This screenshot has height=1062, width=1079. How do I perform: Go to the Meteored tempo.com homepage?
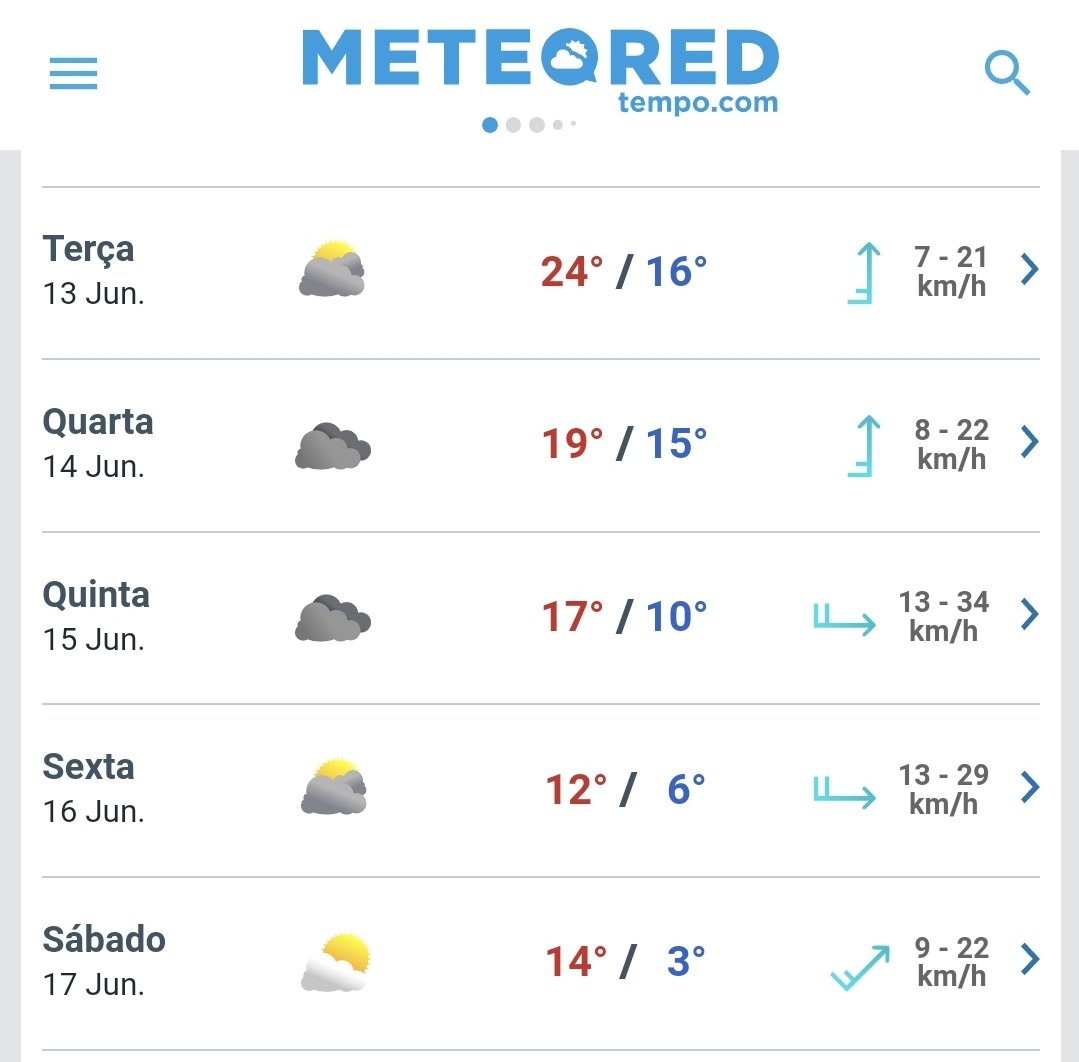click(540, 70)
